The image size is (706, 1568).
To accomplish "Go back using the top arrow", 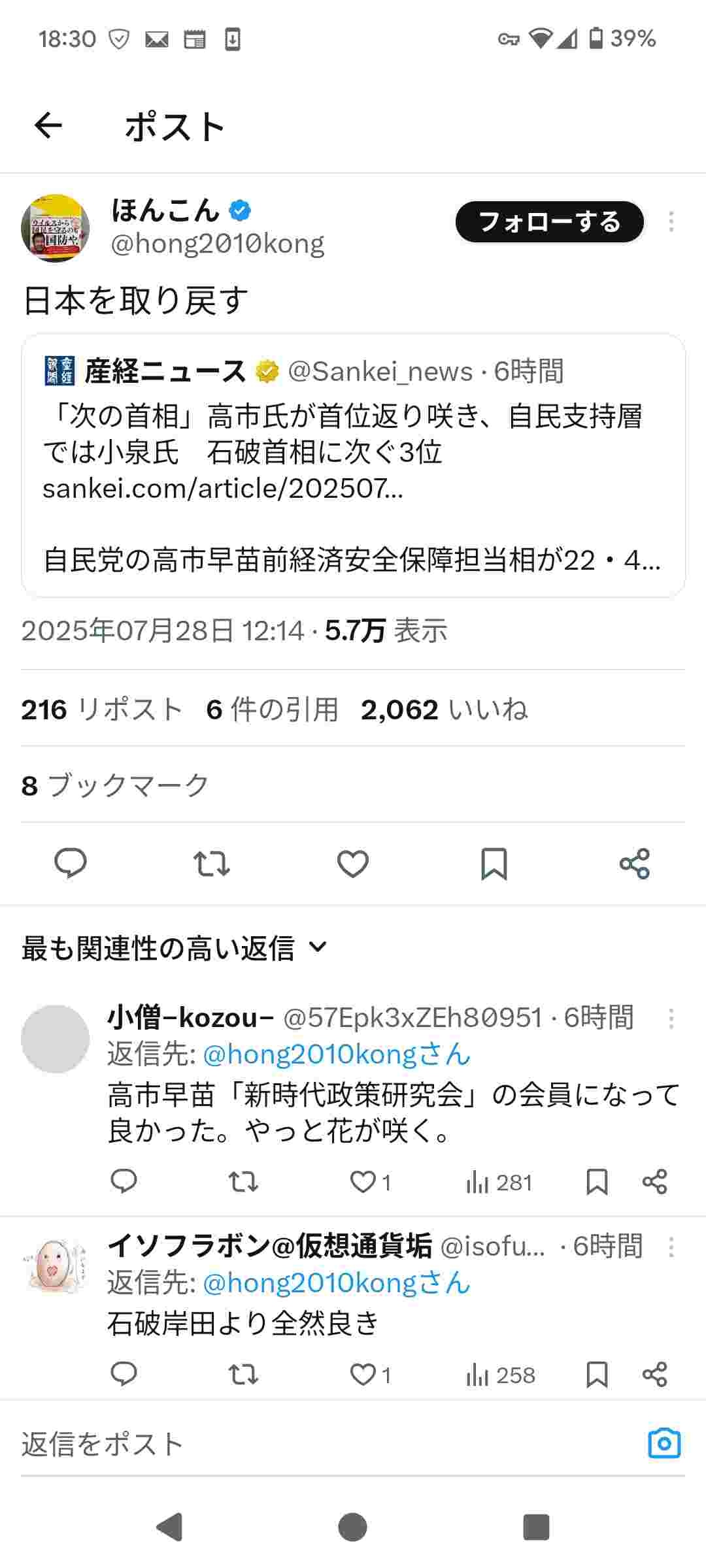I will [48, 125].
